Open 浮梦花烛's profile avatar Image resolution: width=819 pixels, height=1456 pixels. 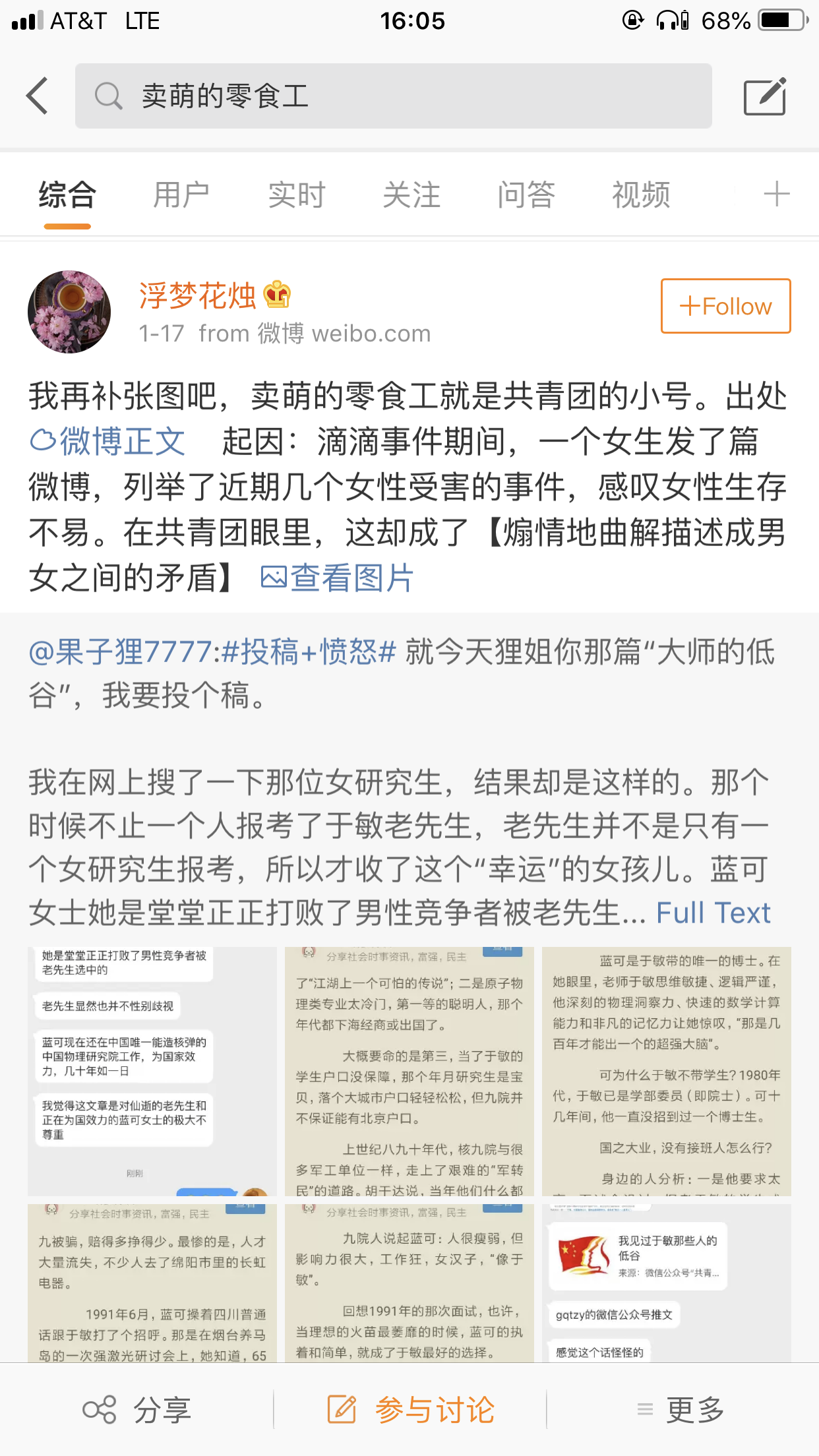69,312
